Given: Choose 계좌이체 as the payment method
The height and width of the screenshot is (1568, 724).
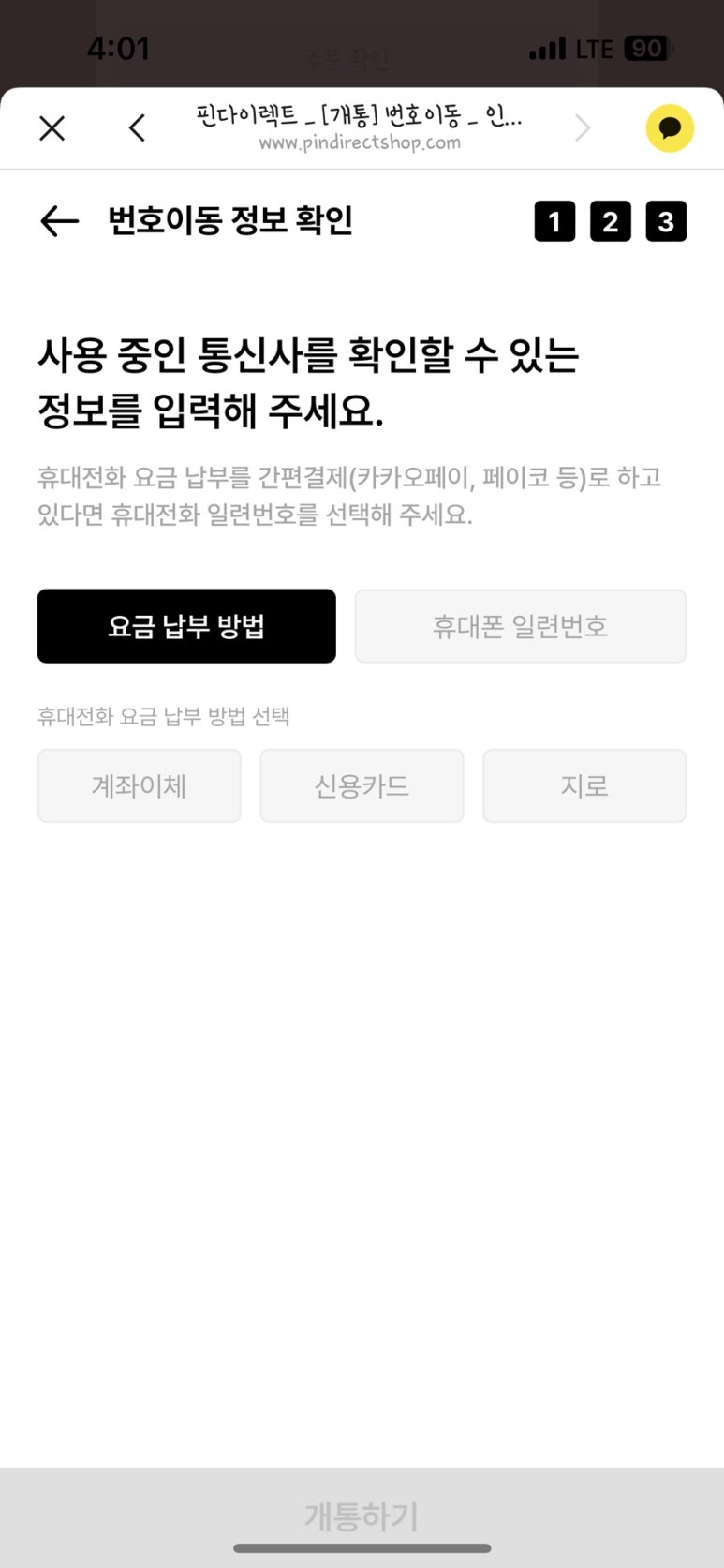Looking at the screenshot, I should click(140, 786).
